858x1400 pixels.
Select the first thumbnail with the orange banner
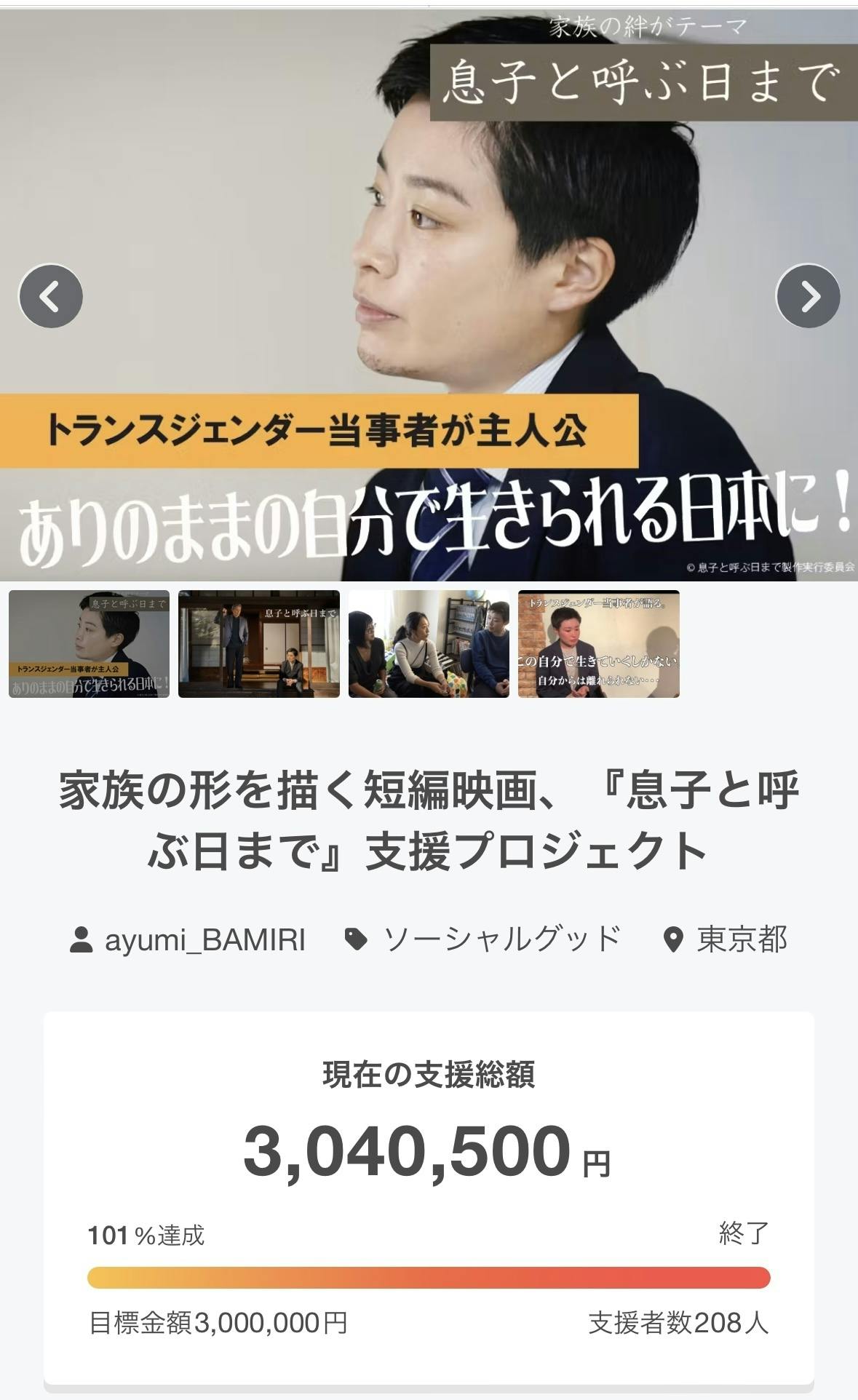tap(90, 644)
